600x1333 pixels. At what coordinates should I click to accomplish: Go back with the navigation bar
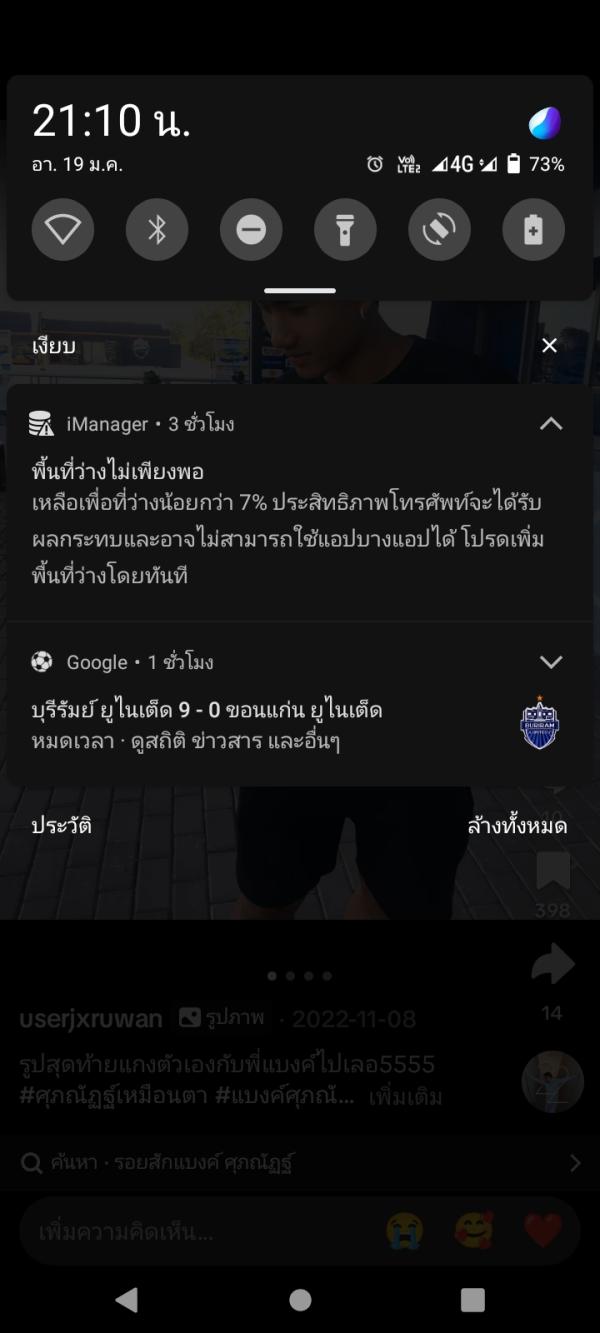click(x=127, y=1299)
